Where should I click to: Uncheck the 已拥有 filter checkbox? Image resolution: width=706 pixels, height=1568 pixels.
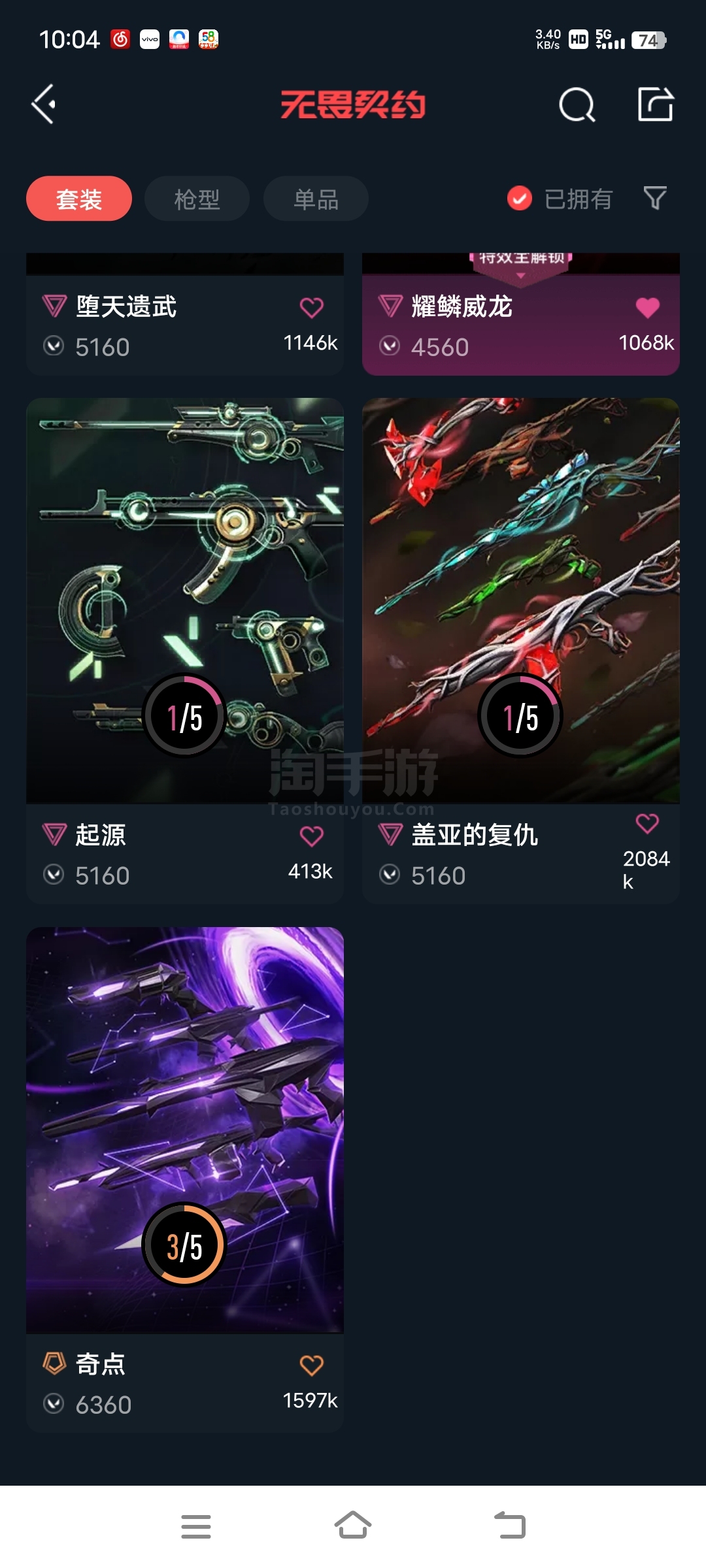pyautogui.click(x=520, y=199)
